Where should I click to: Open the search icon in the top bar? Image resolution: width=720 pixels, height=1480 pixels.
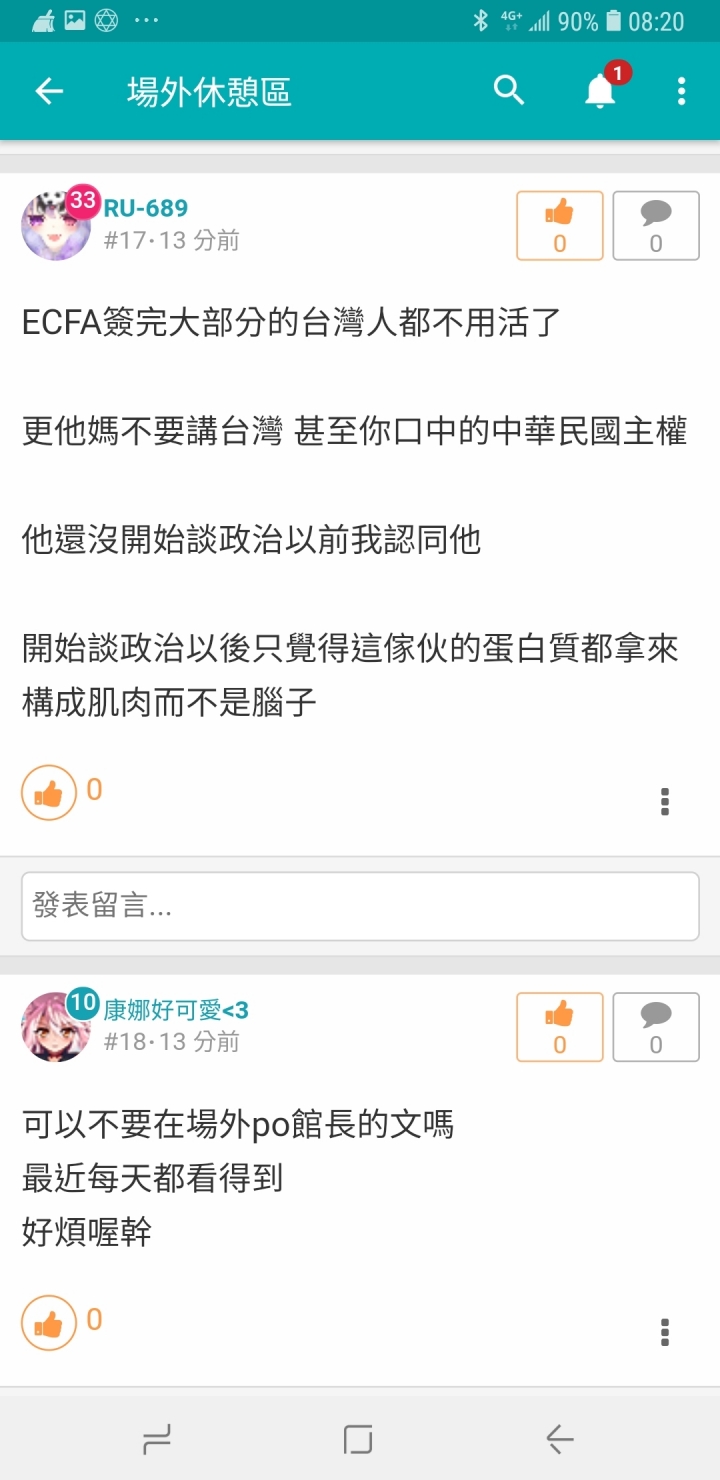point(509,90)
